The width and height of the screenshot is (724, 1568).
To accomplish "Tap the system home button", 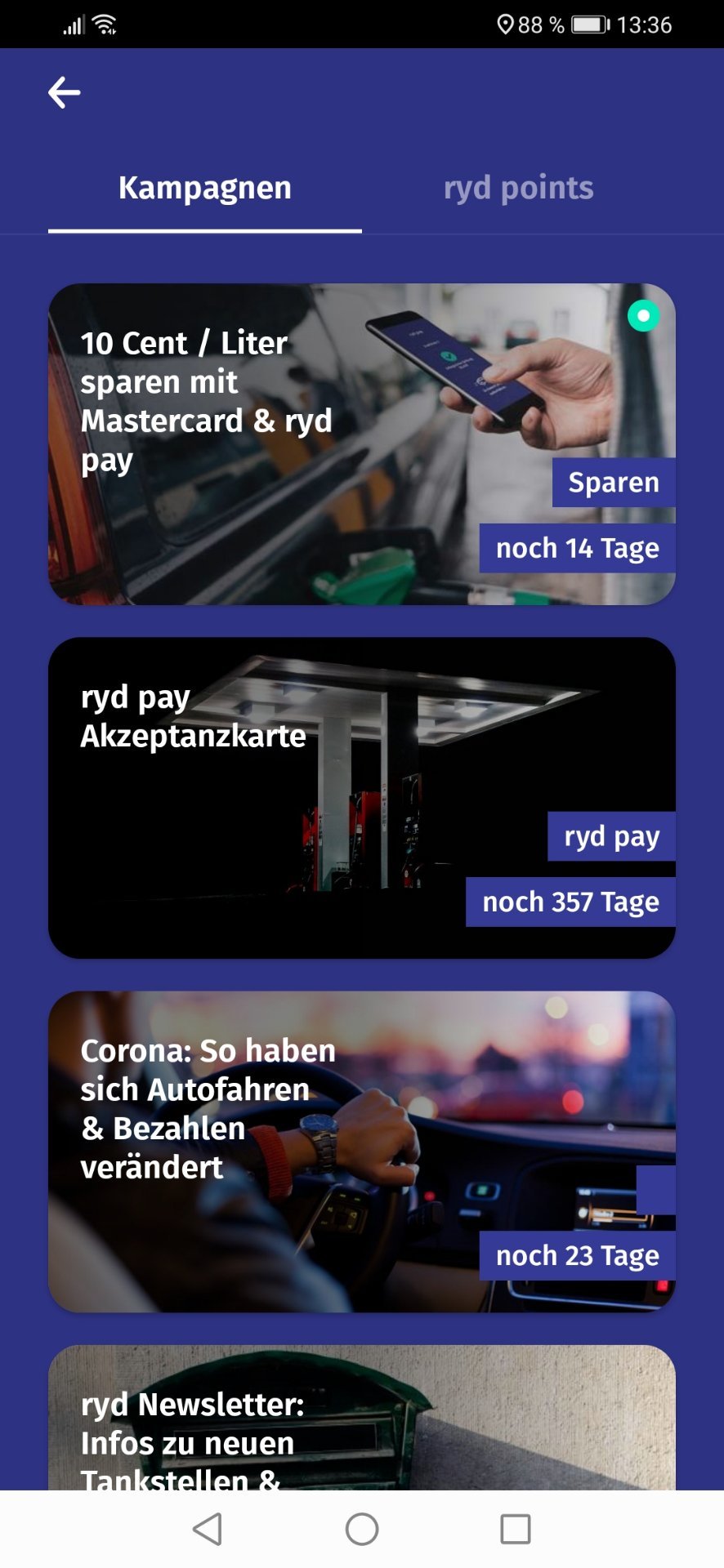I will tap(362, 1529).
